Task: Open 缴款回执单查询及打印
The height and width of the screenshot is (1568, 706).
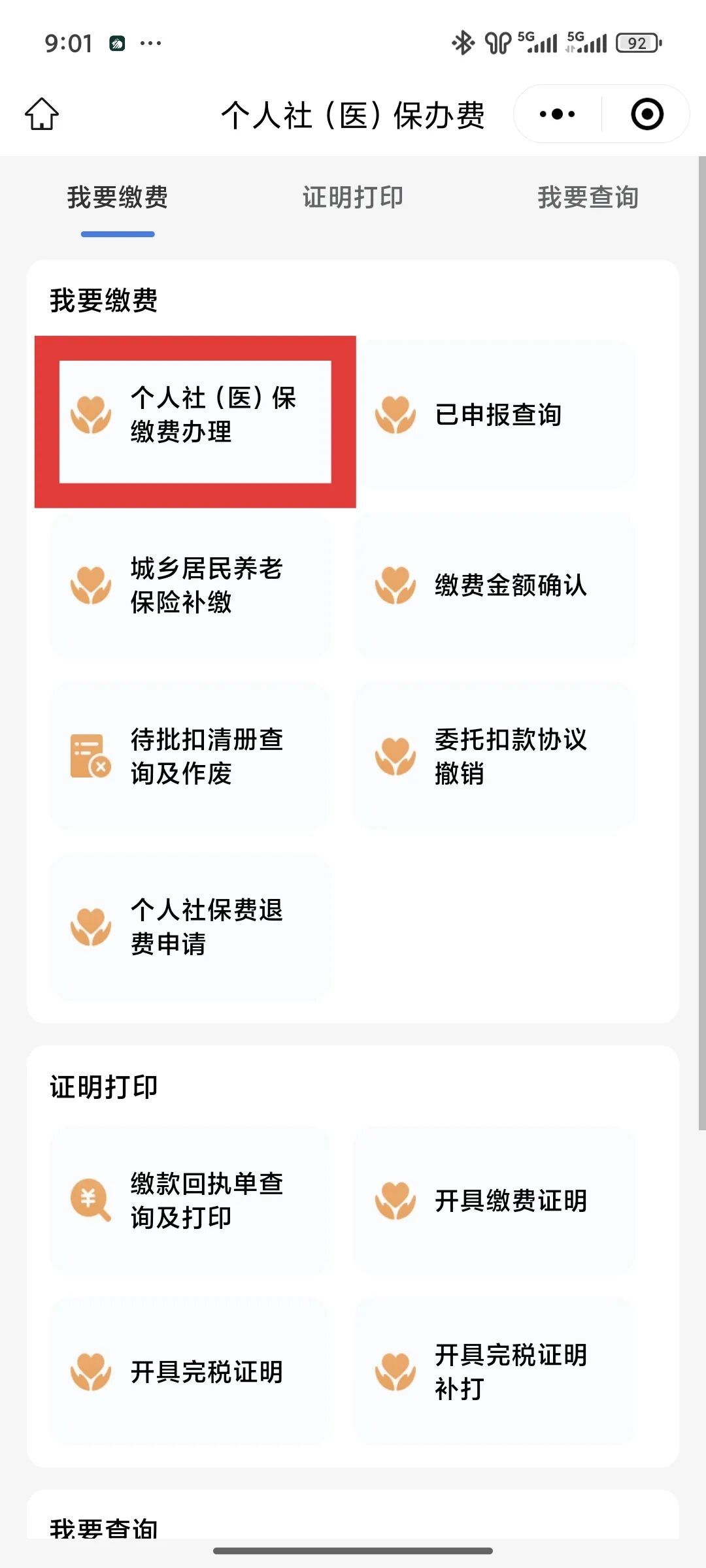Action: (x=190, y=1201)
